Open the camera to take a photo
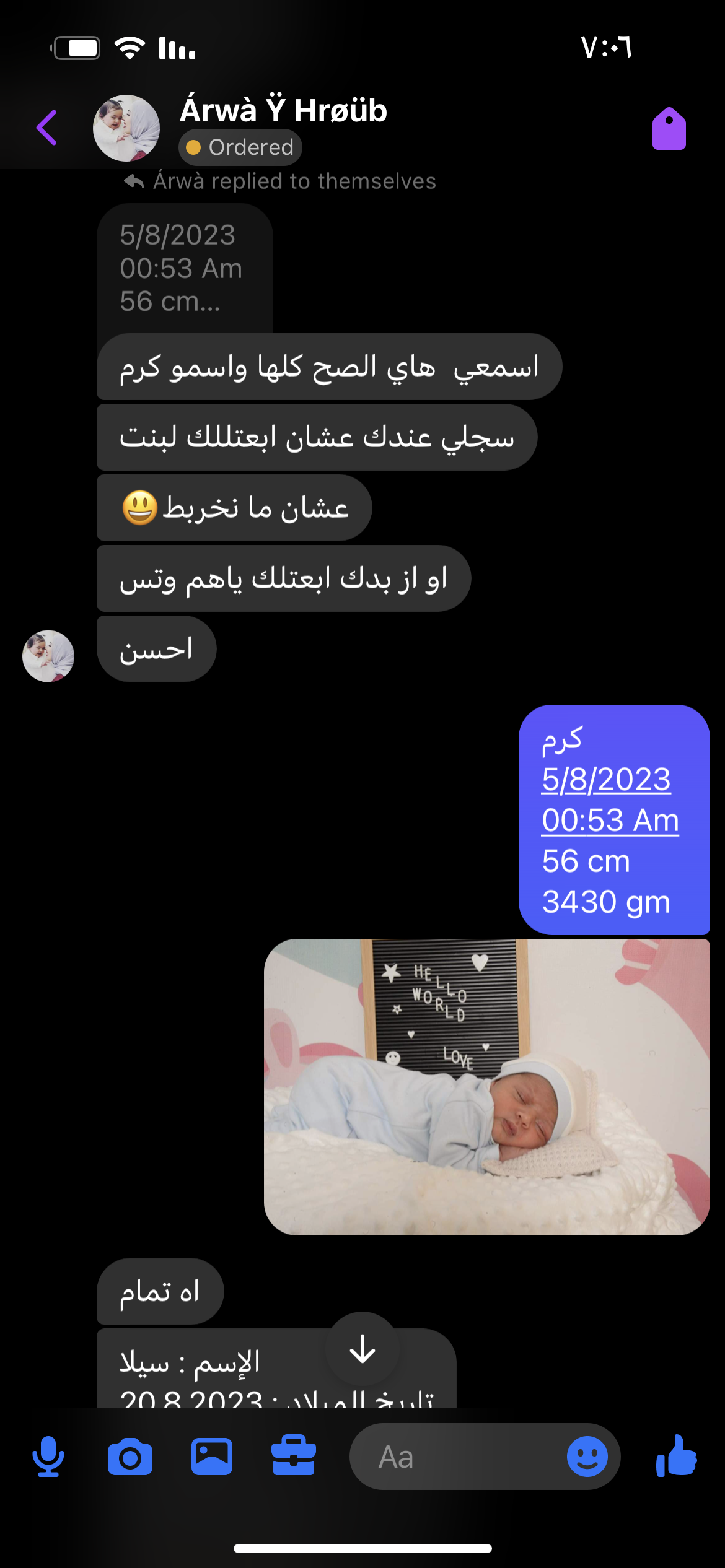Image resolution: width=725 pixels, height=1568 pixels. [130, 1457]
